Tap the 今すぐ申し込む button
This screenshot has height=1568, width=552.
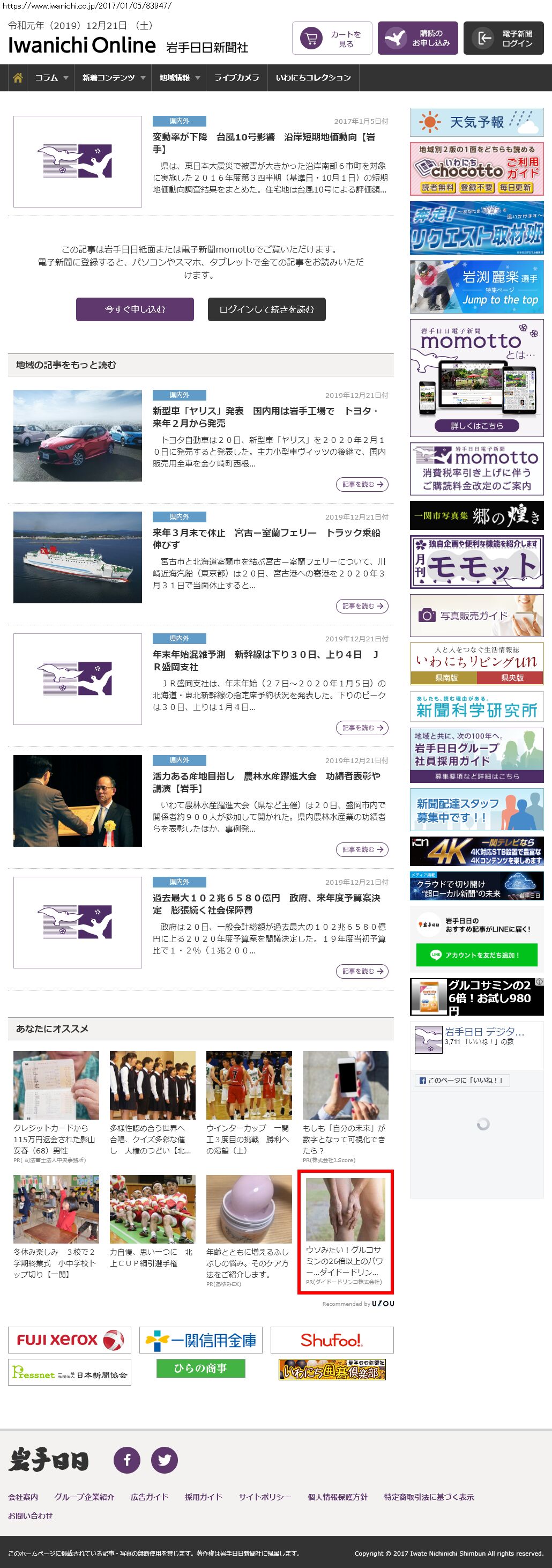pyautogui.click(x=135, y=309)
